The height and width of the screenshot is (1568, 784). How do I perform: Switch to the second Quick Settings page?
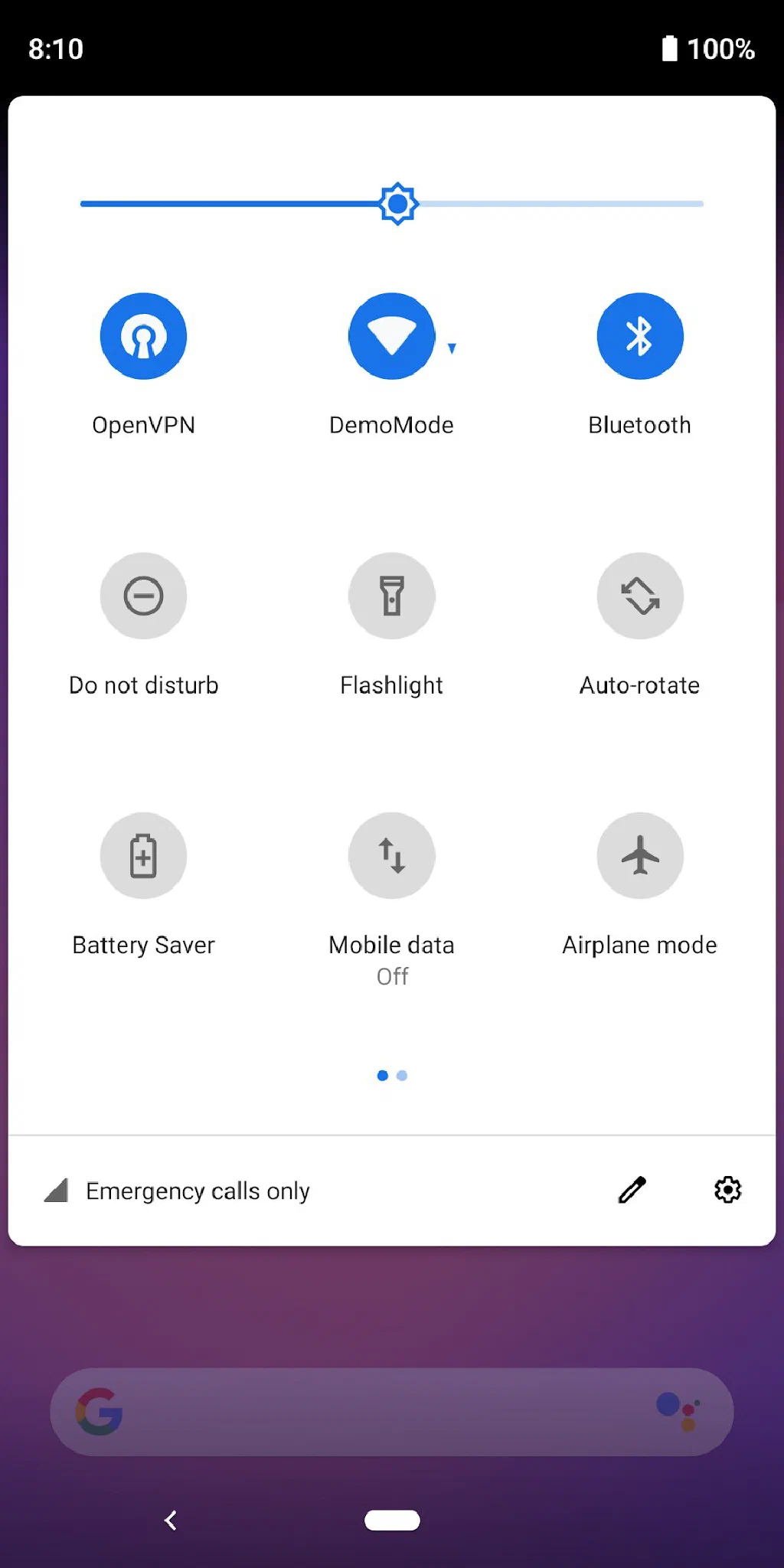coord(403,1075)
